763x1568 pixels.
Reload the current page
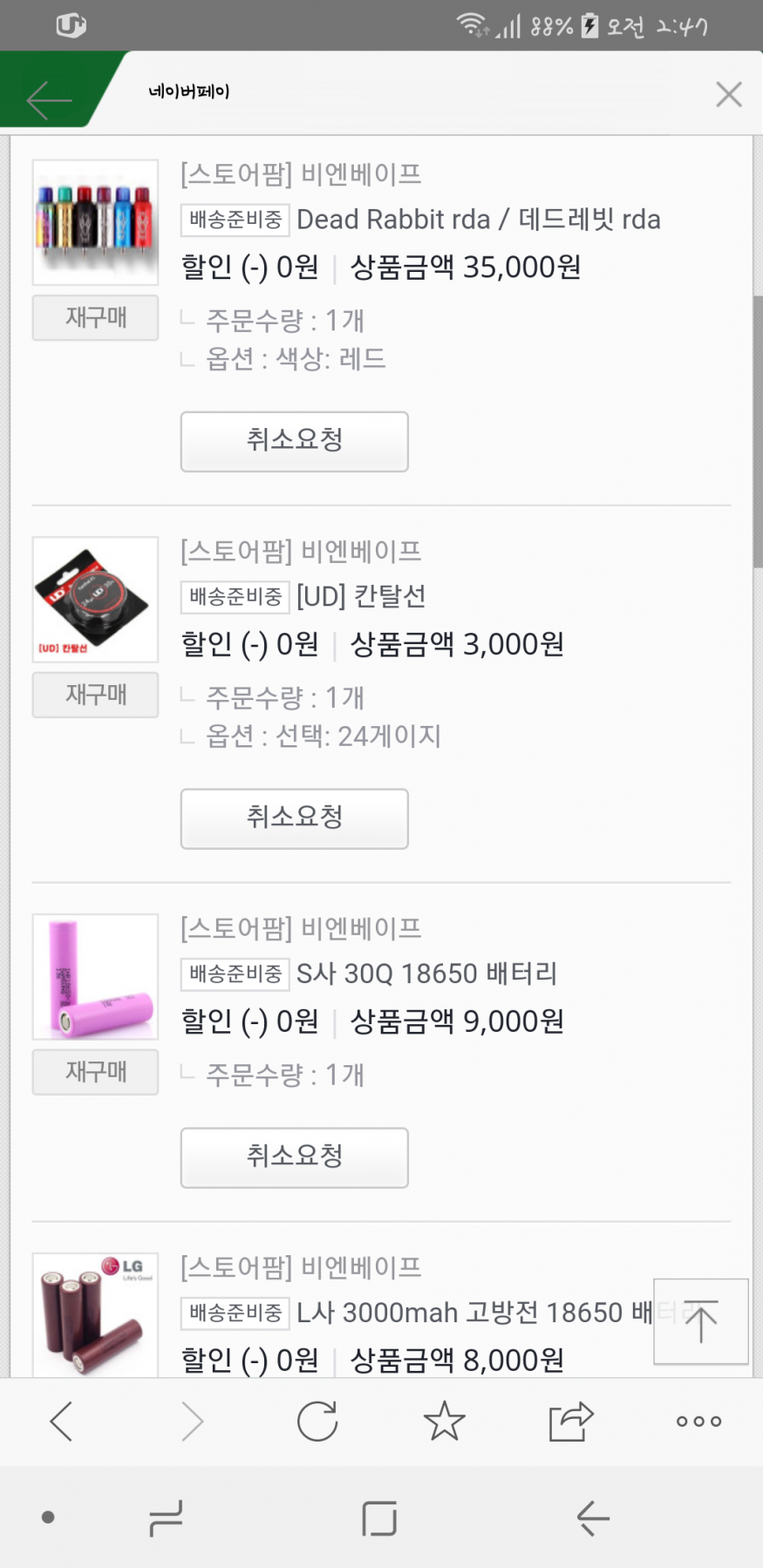317,1422
